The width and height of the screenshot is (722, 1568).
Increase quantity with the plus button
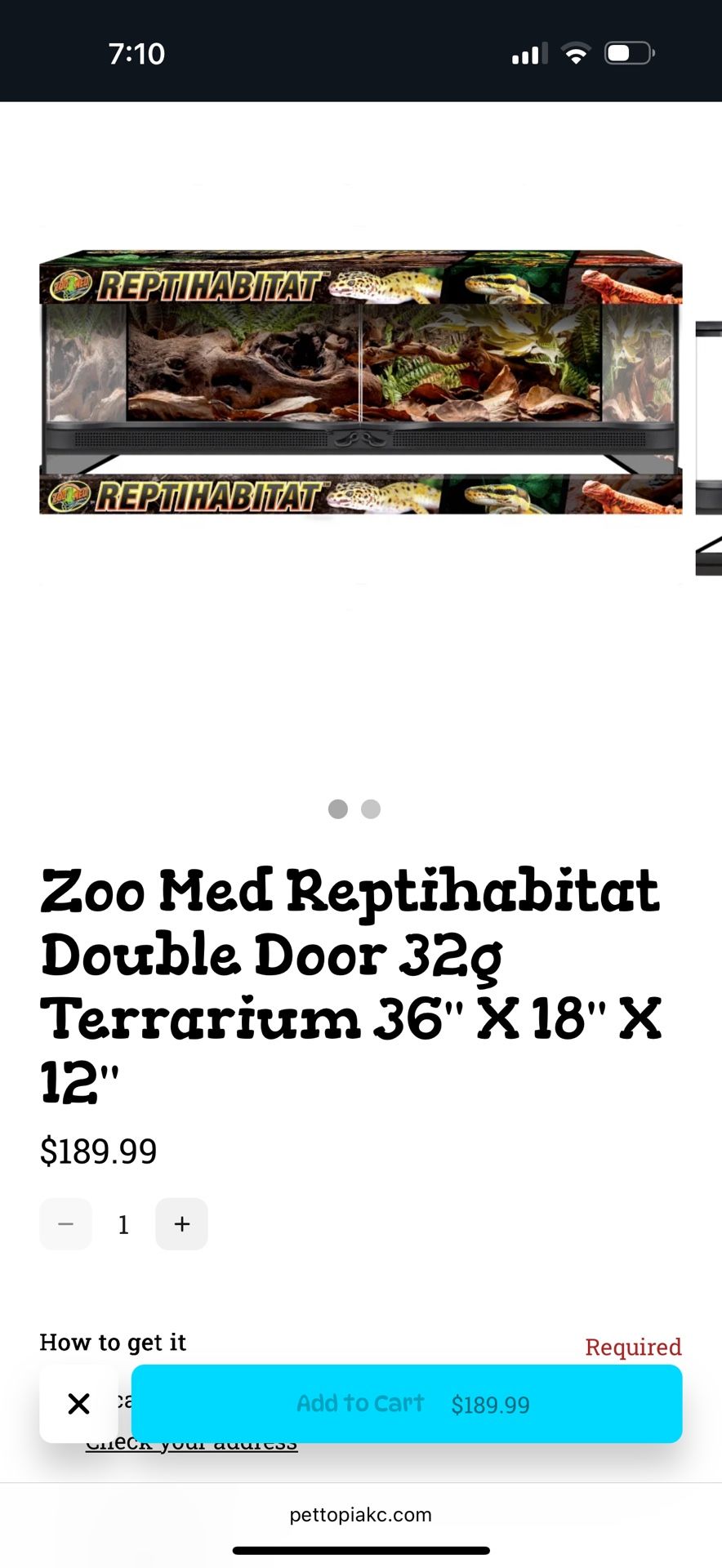point(181,1223)
